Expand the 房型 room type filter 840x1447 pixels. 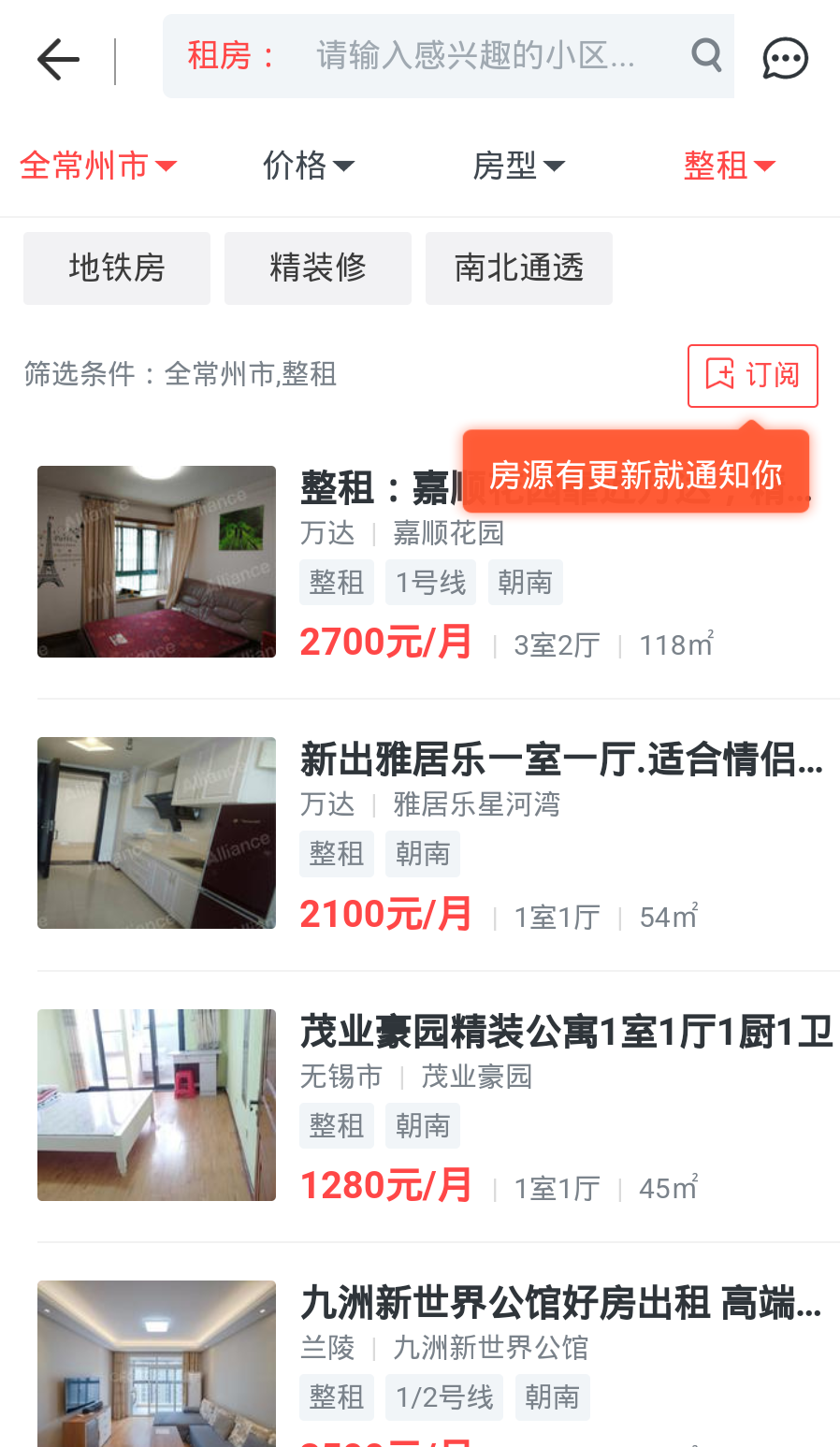[518, 166]
